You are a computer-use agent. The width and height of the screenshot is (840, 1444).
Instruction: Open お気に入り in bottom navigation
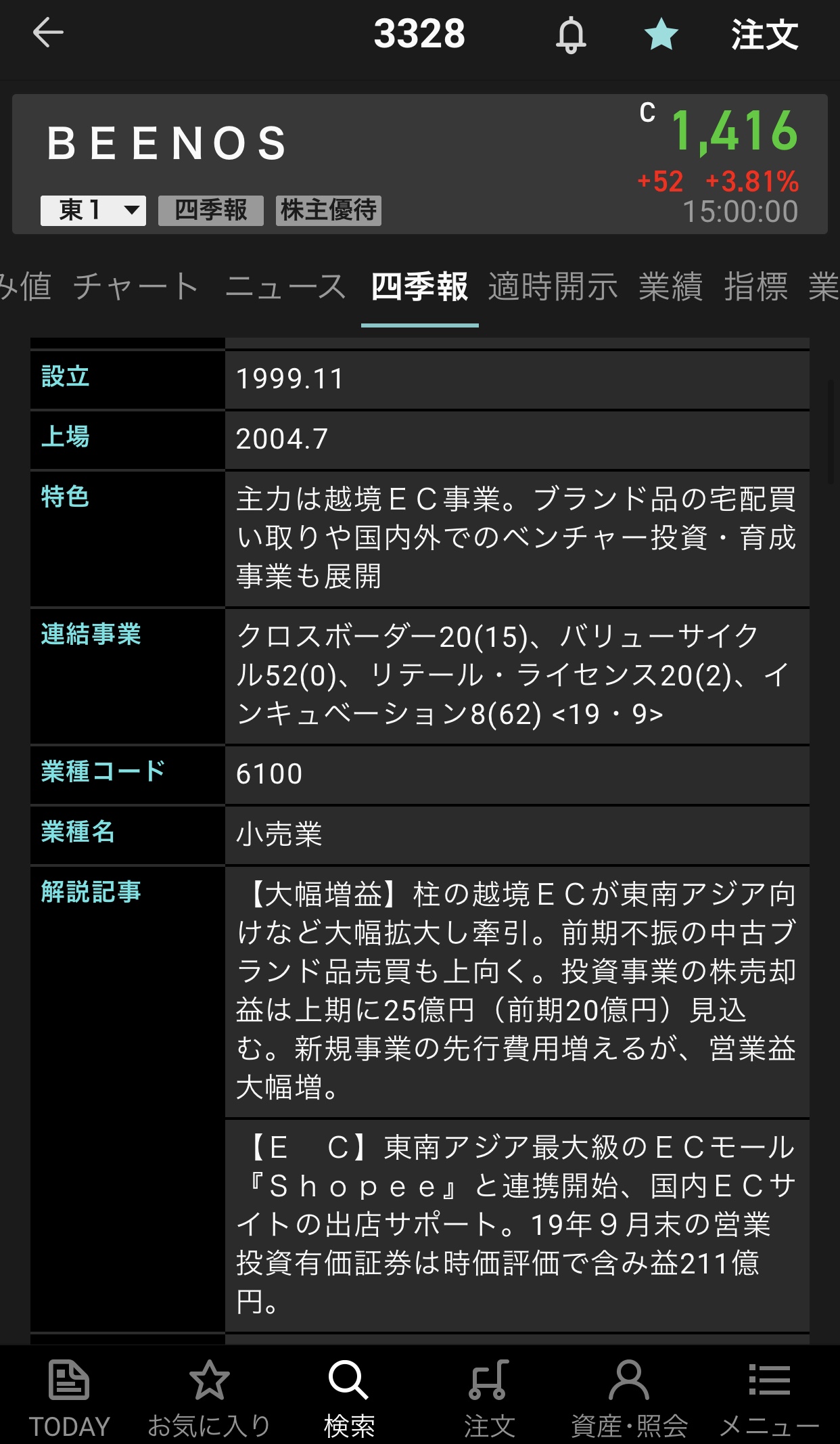click(209, 1398)
